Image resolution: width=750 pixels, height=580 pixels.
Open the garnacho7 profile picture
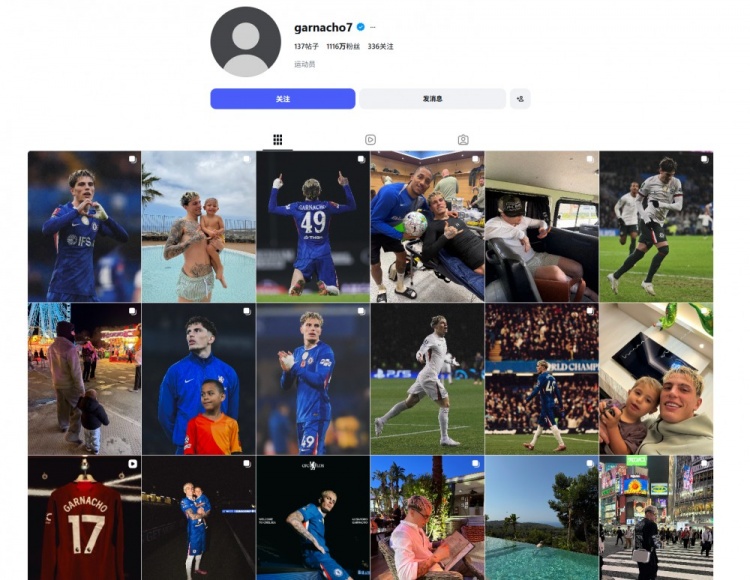click(x=245, y=42)
